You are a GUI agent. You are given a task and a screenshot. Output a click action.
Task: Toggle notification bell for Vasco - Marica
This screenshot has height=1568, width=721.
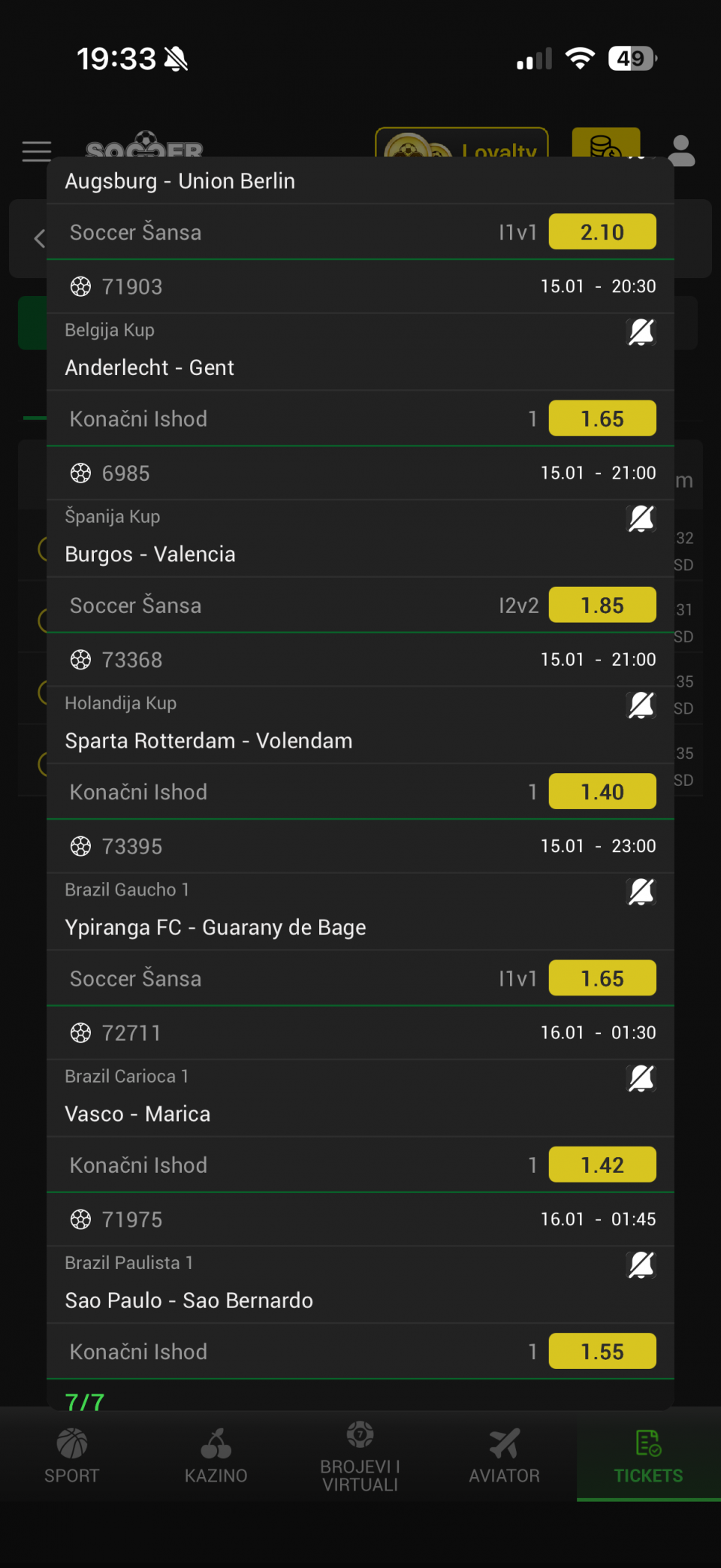pyautogui.click(x=641, y=1078)
